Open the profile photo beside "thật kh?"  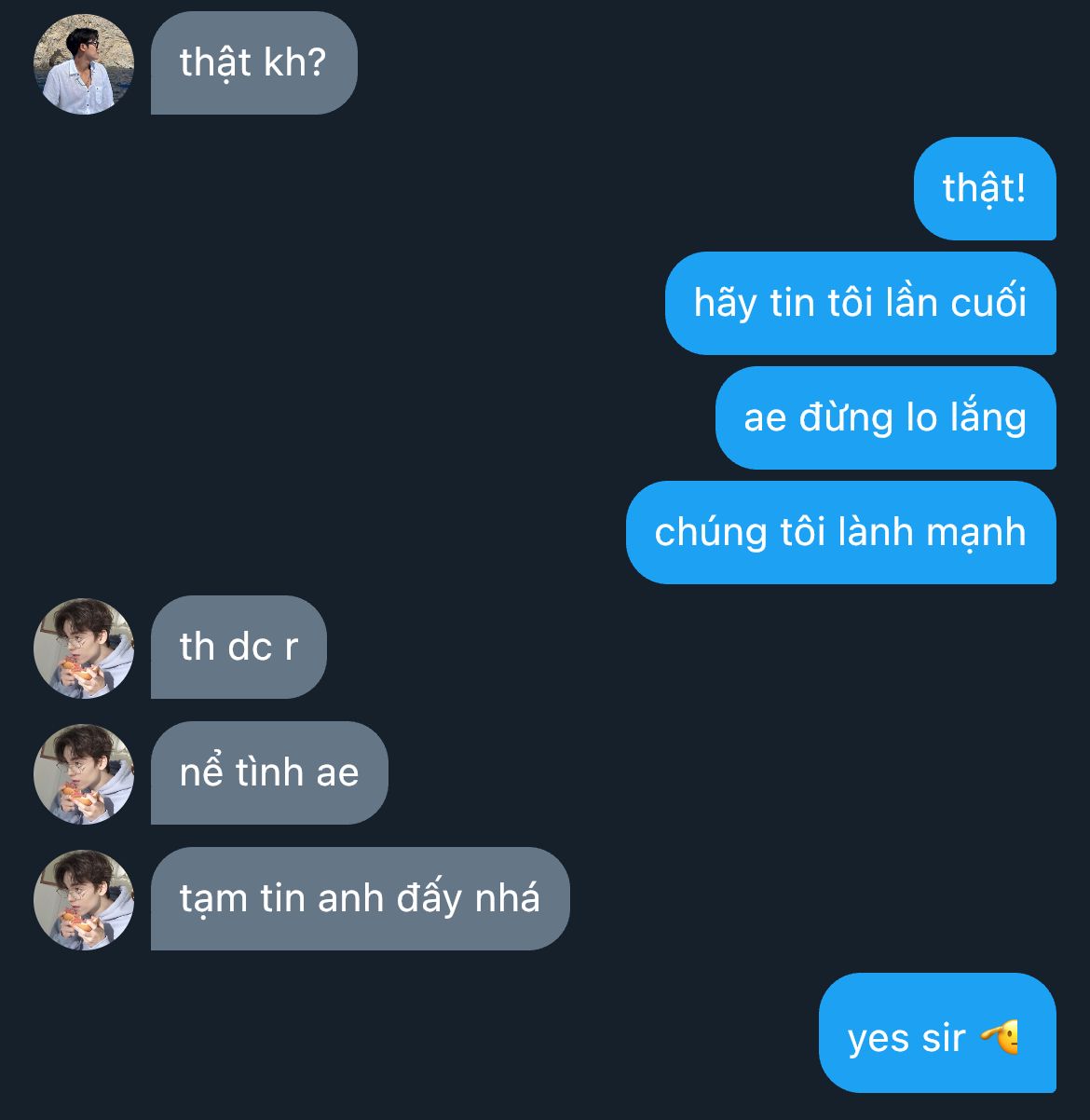[x=84, y=64]
